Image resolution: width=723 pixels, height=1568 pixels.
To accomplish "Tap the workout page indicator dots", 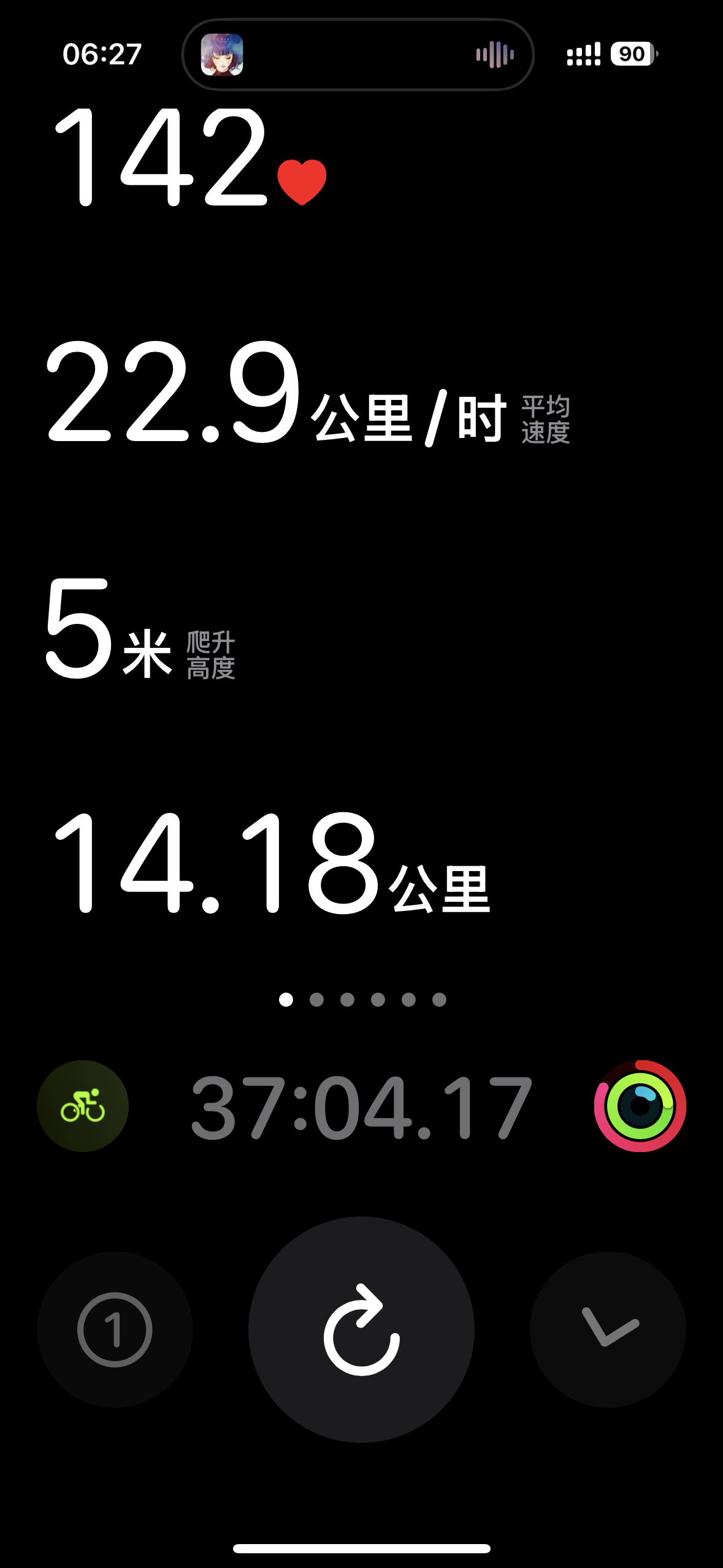I will 362,999.
